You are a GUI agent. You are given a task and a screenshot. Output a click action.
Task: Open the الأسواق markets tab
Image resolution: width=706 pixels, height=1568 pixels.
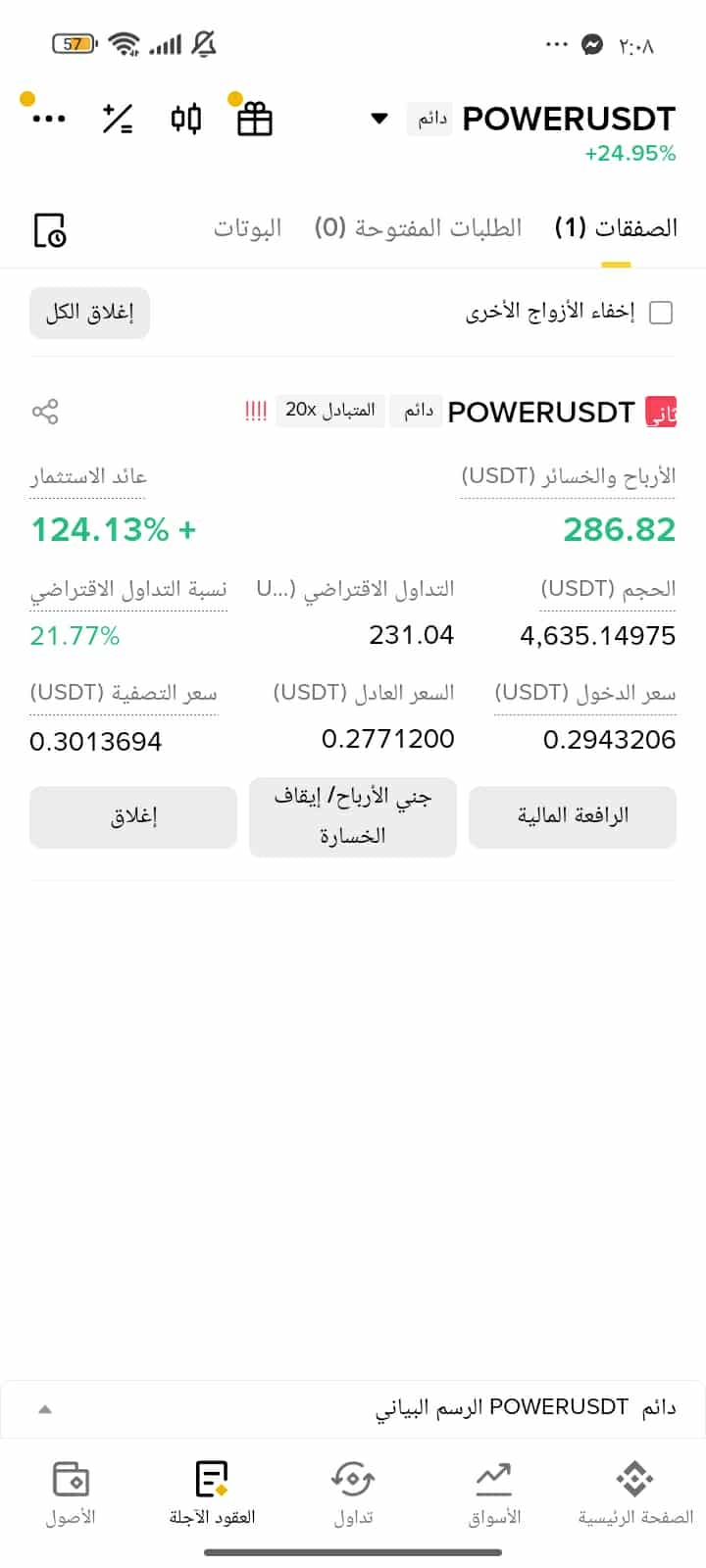[494, 1494]
